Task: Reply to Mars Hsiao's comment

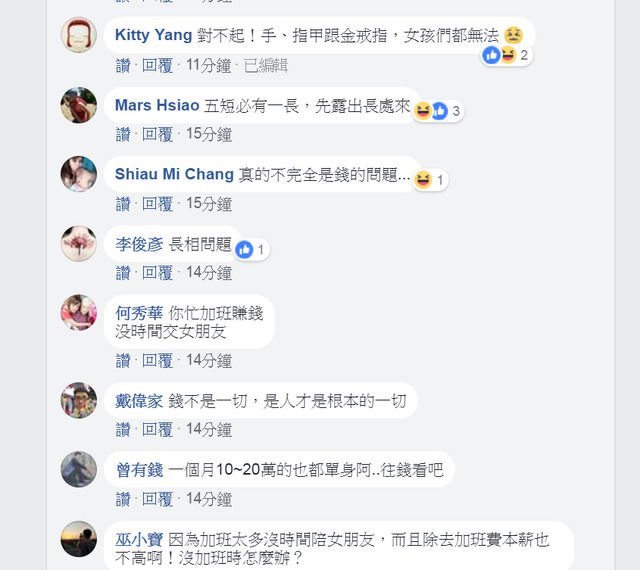Action: click(x=157, y=134)
